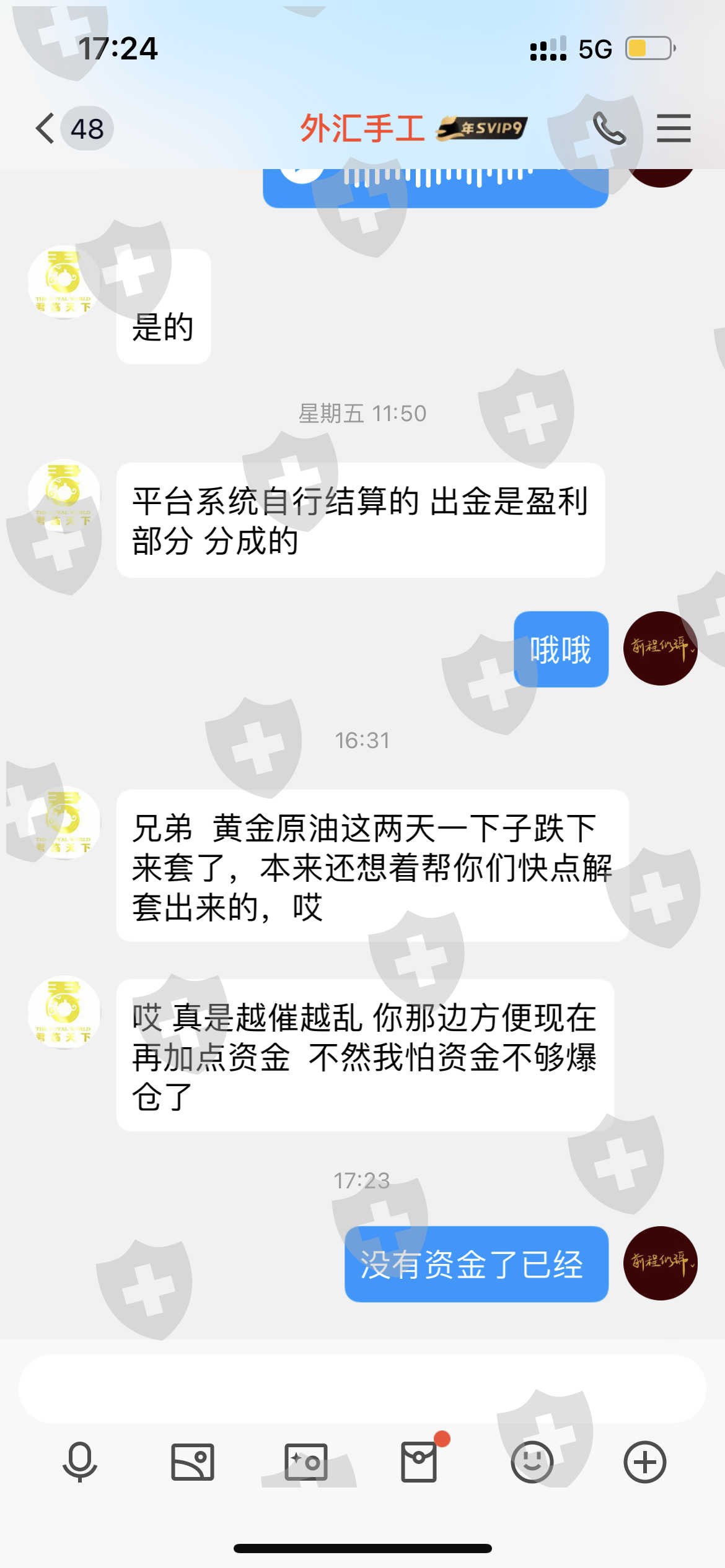This screenshot has height=1568, width=725.
Task: Open the red packet icon
Action: coord(420,1461)
